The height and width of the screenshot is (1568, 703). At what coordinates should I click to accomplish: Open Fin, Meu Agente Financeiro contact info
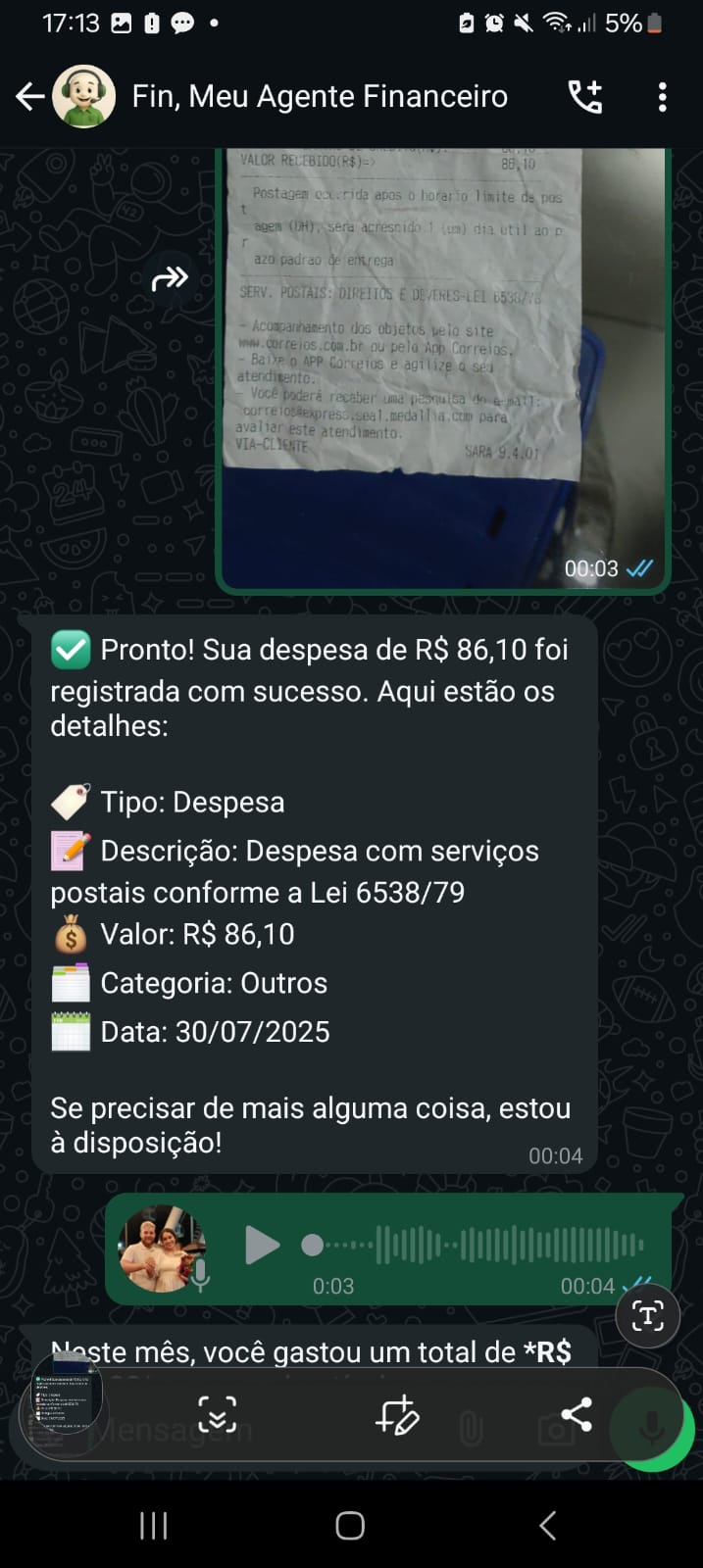tap(319, 96)
